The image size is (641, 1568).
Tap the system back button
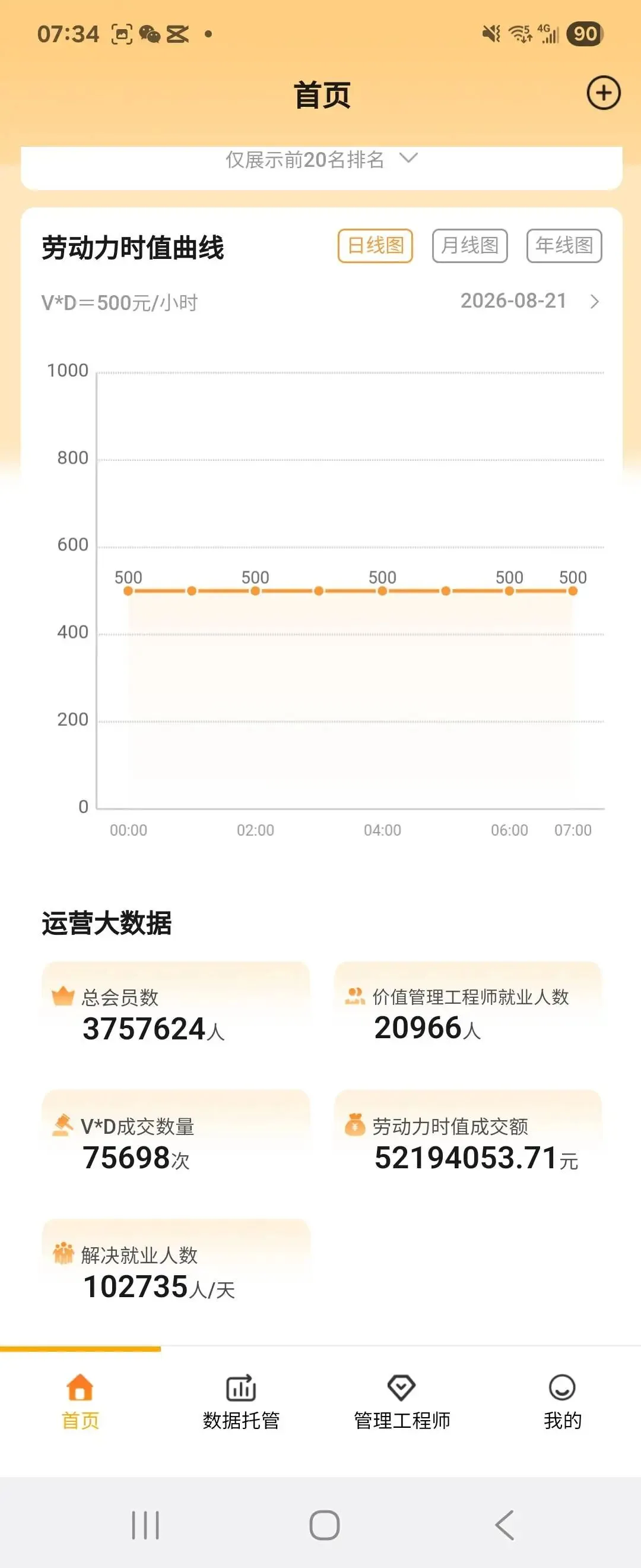[504, 1525]
